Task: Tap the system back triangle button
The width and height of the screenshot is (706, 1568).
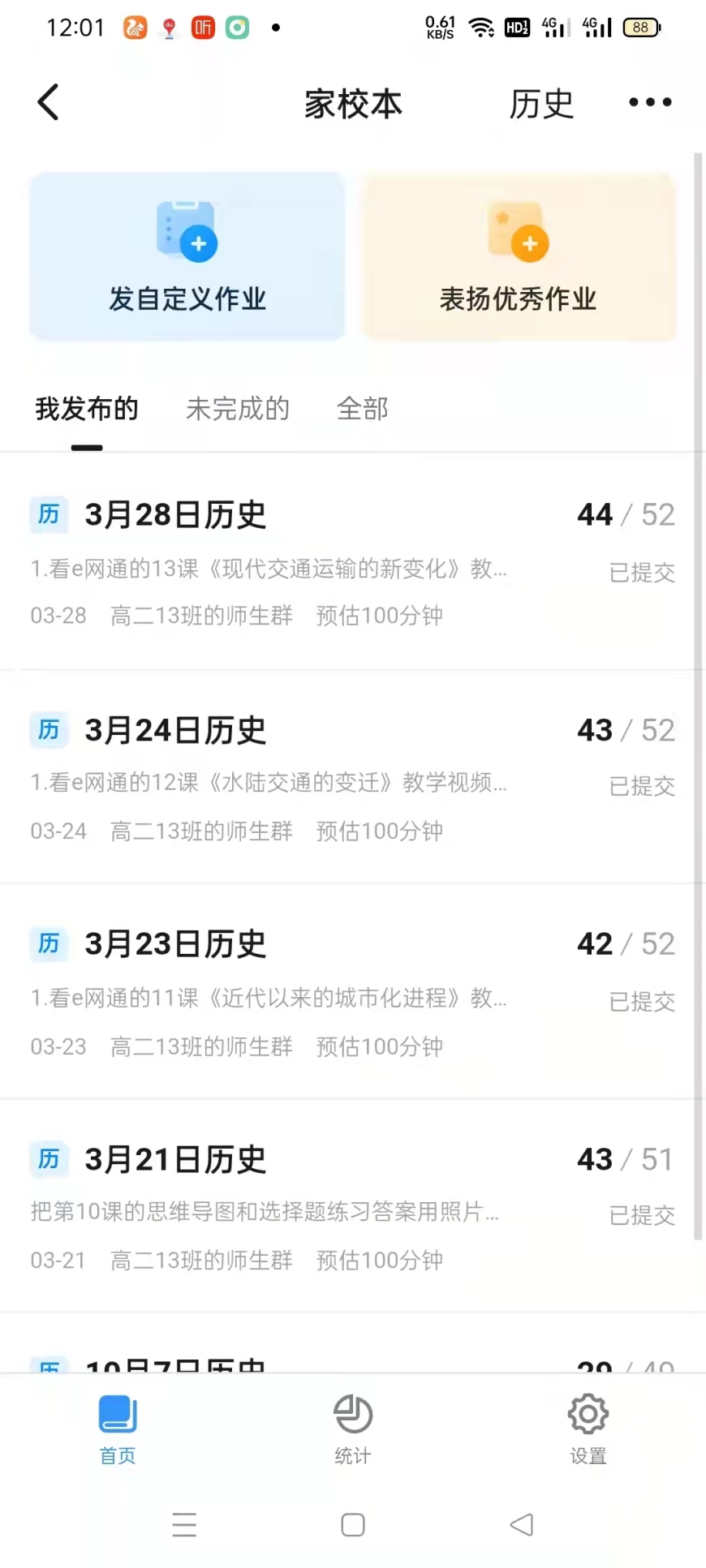Action: pyautogui.click(x=522, y=1525)
